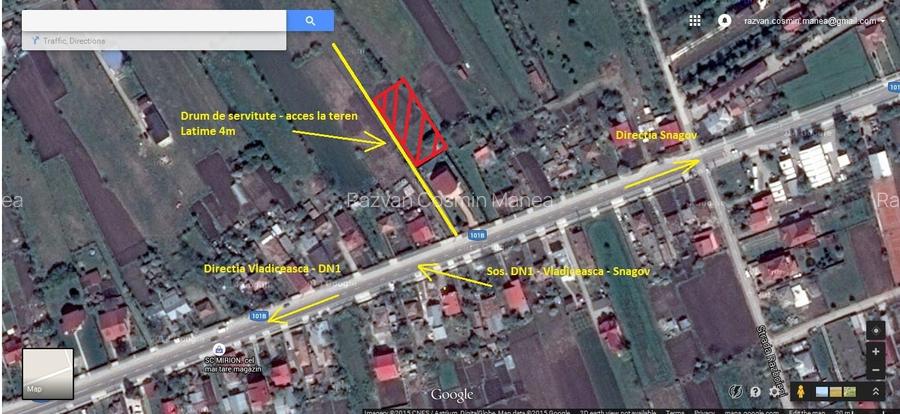
Task: Open Traffic, Directions options
Action: [x=70, y=41]
